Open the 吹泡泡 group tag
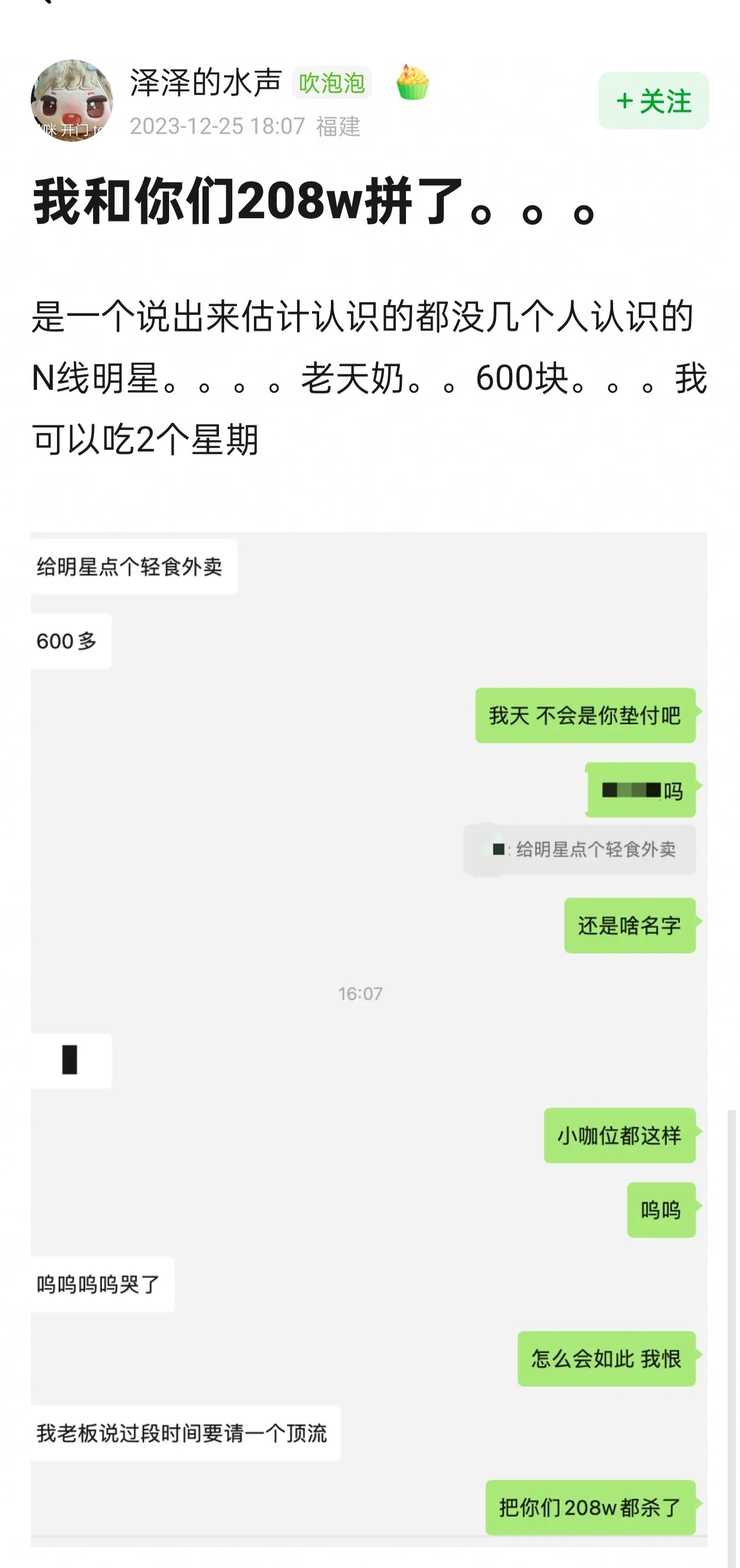 (x=331, y=83)
